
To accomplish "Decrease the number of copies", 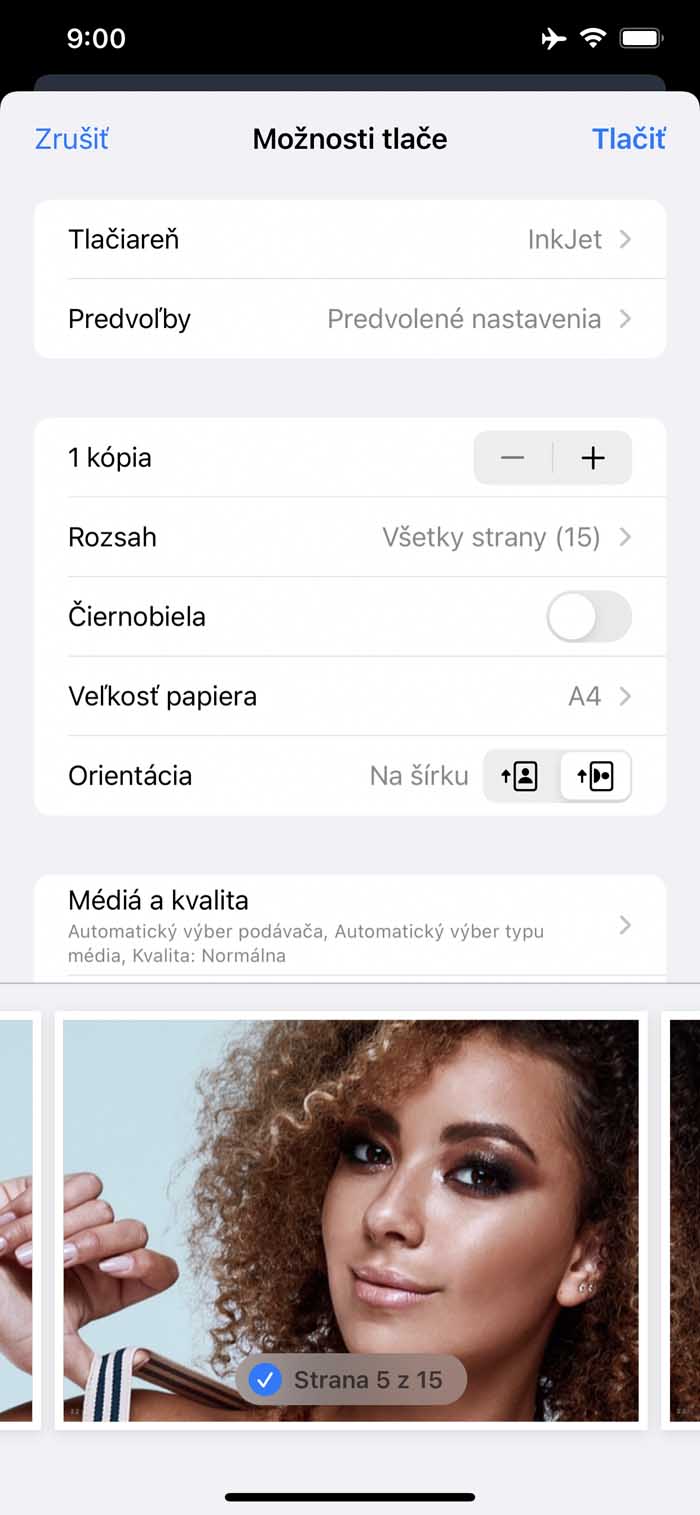I will click(x=513, y=458).
